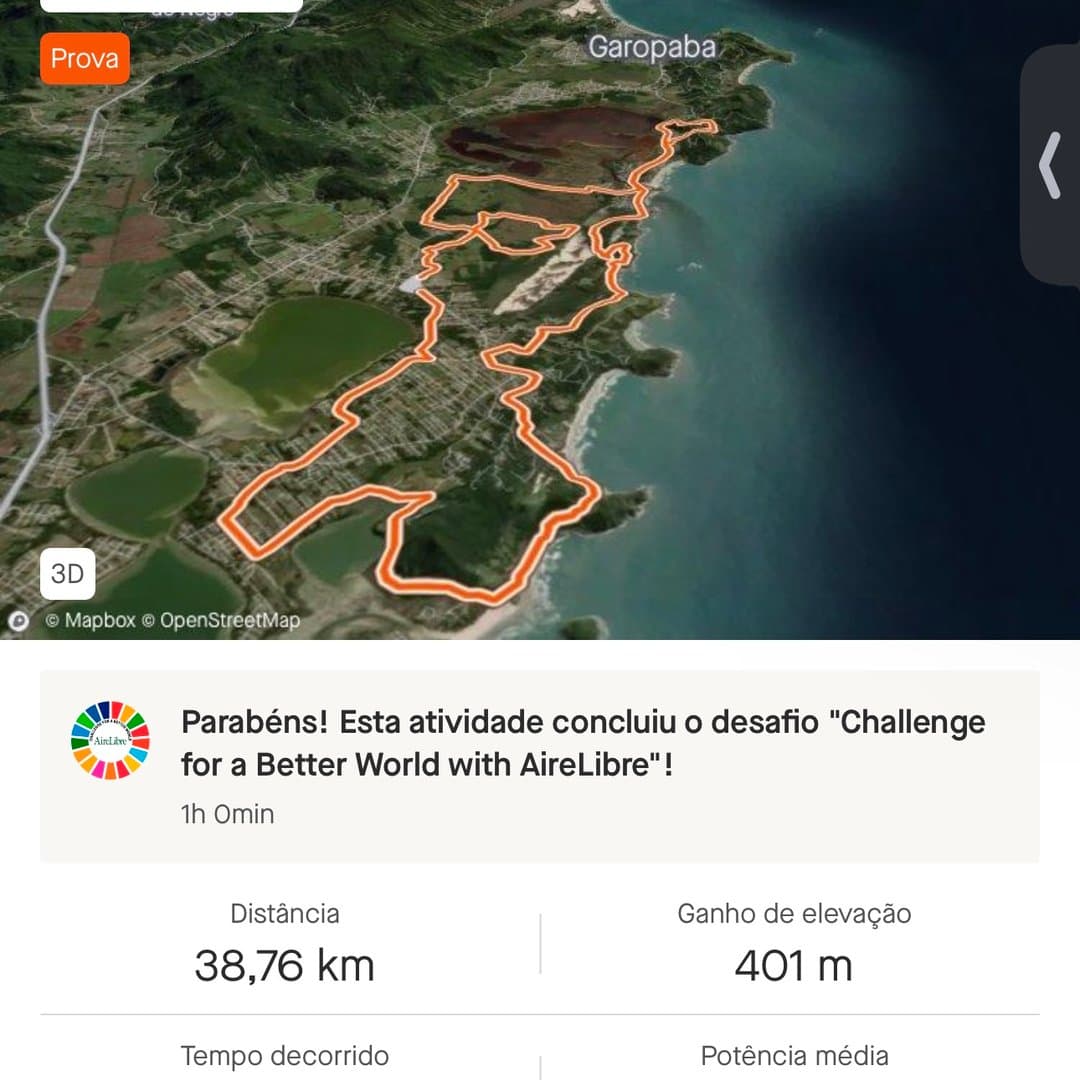Open Mapbox attribution info icon
Image resolution: width=1080 pixels, height=1080 pixels.
(18, 621)
